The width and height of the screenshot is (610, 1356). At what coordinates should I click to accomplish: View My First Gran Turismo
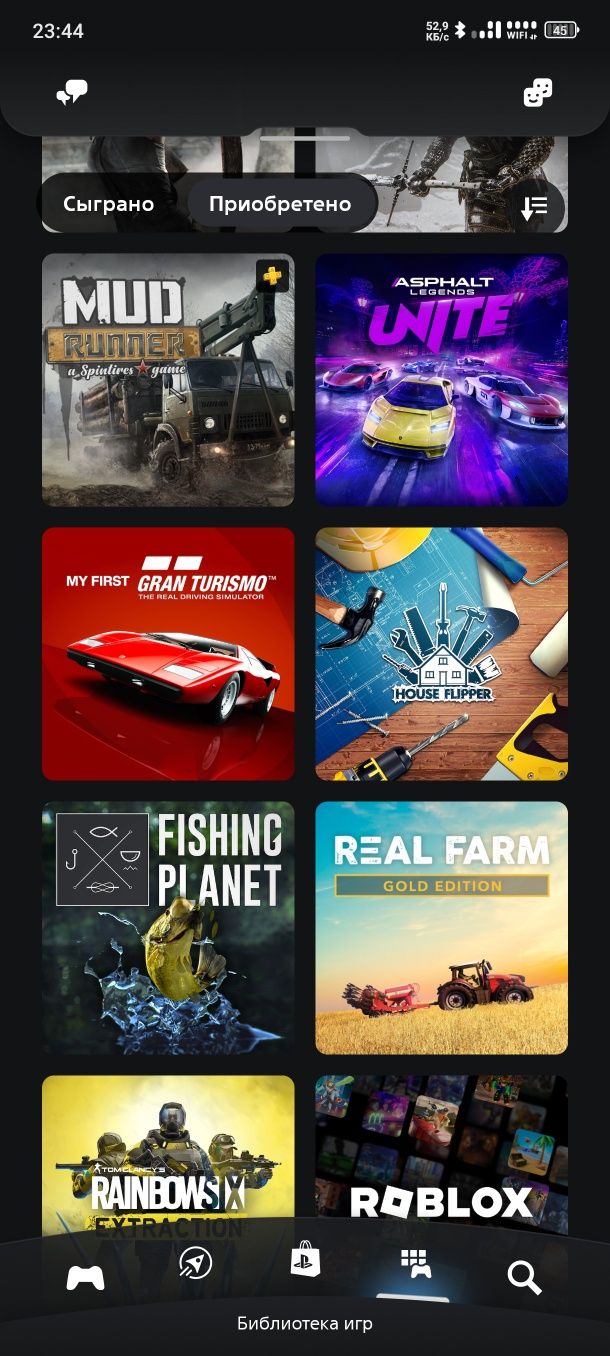tap(168, 654)
